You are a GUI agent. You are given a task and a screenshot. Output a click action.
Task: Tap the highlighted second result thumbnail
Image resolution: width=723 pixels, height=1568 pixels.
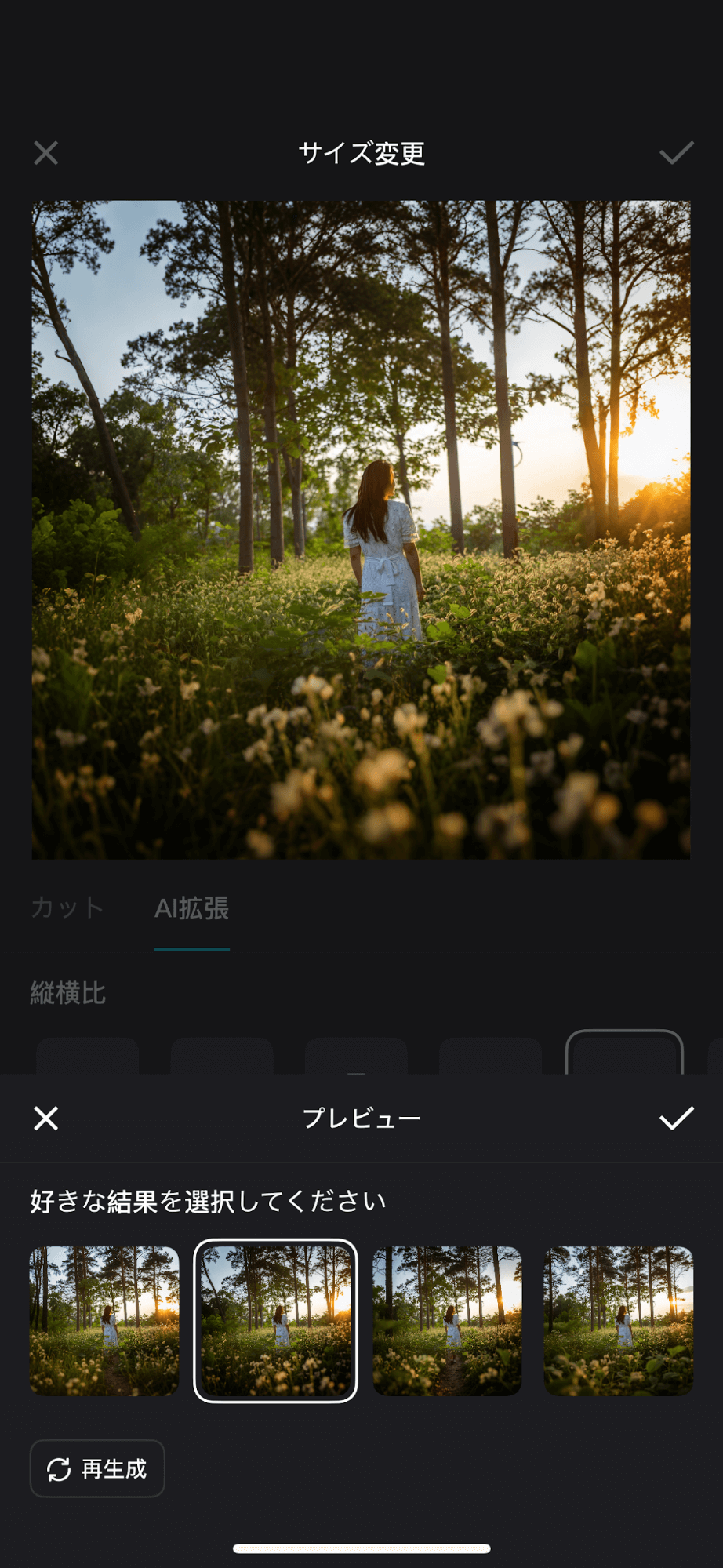275,1321
